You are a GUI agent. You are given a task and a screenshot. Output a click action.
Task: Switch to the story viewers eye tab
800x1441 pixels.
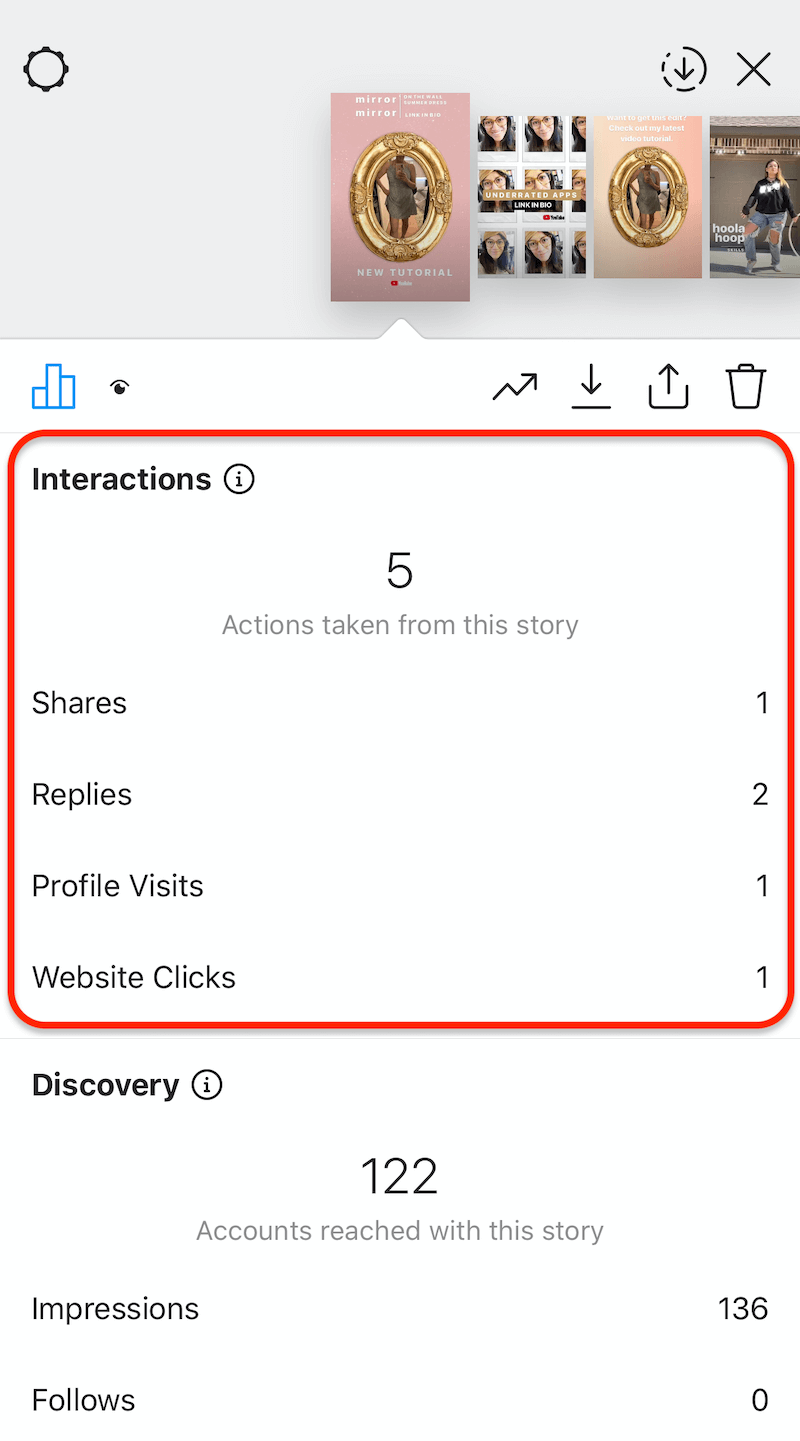tap(120, 387)
